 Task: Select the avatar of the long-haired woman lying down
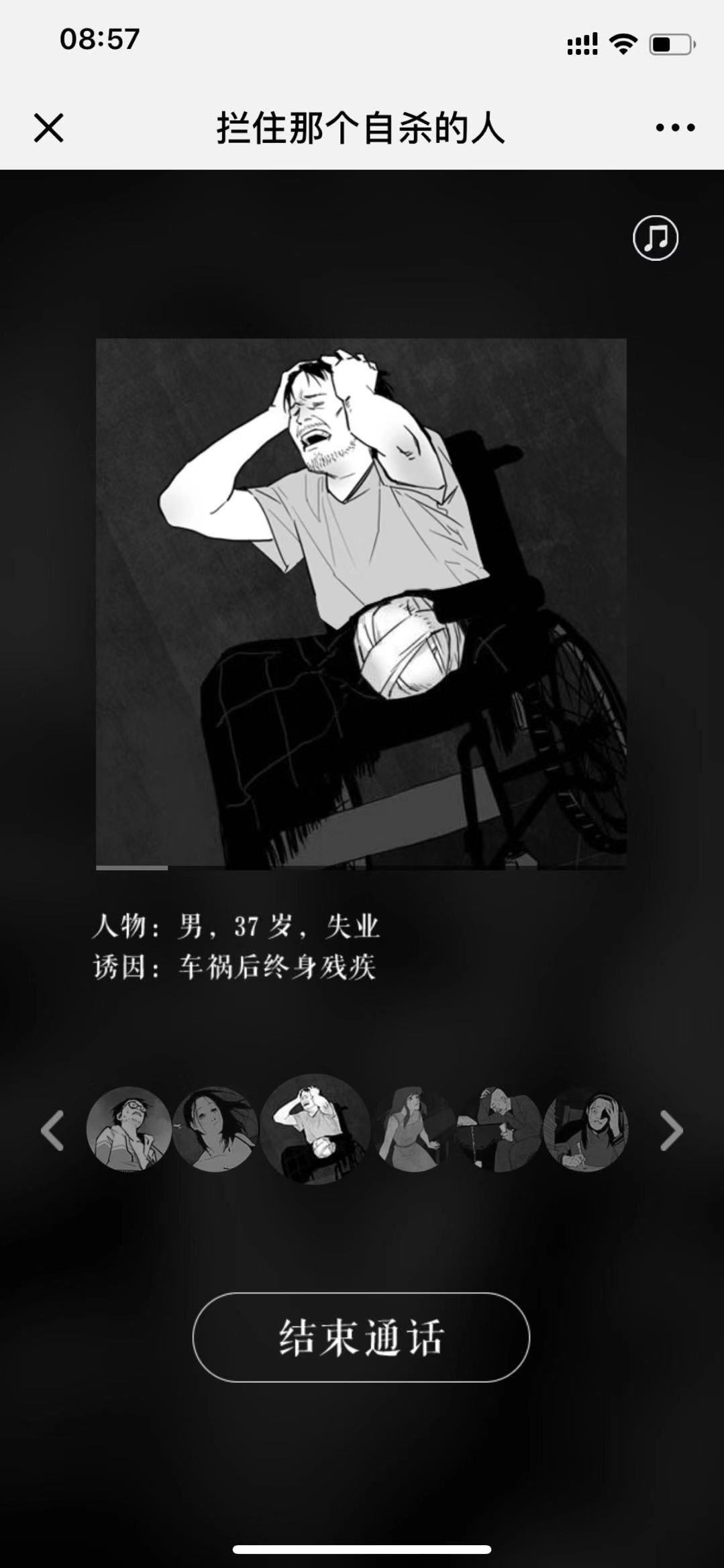215,1130
